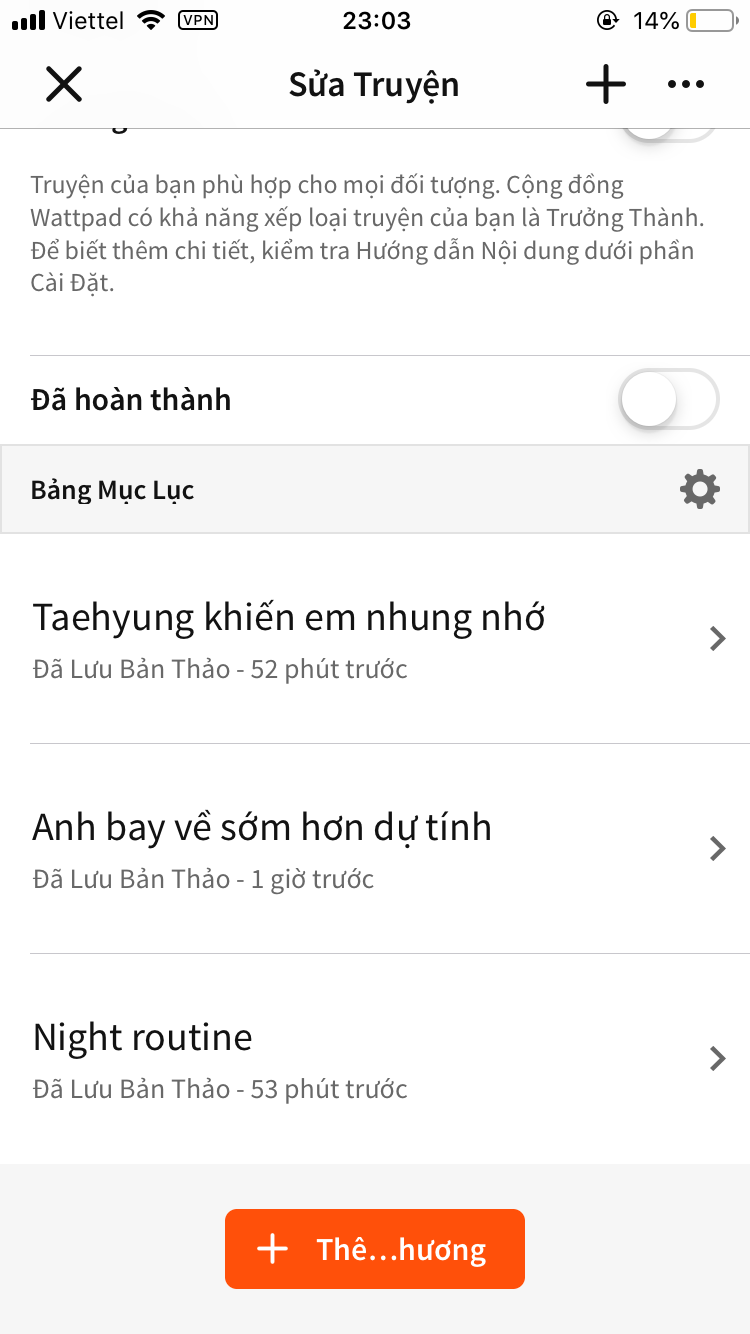This screenshot has height=1334, width=750.
Task: Open the three-dot overflow menu
Action: tap(686, 84)
